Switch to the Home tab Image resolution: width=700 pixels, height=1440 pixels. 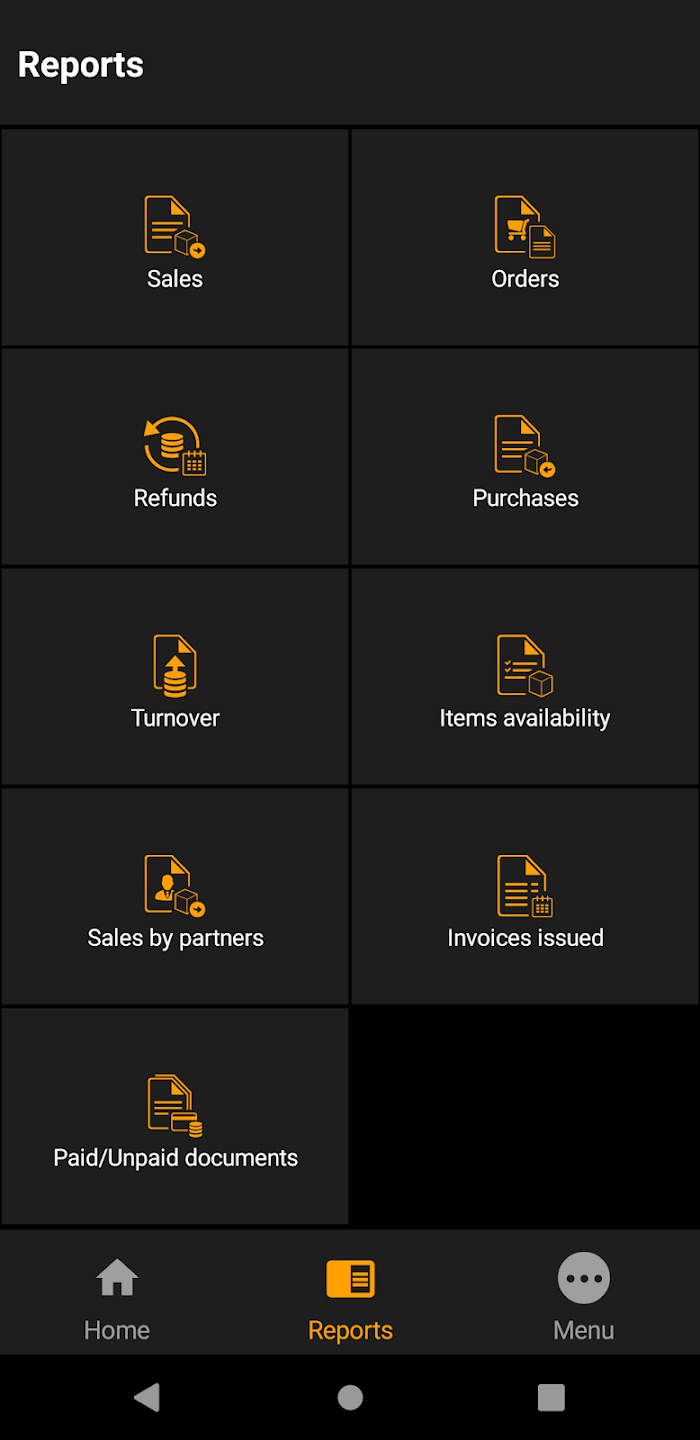pos(117,1296)
